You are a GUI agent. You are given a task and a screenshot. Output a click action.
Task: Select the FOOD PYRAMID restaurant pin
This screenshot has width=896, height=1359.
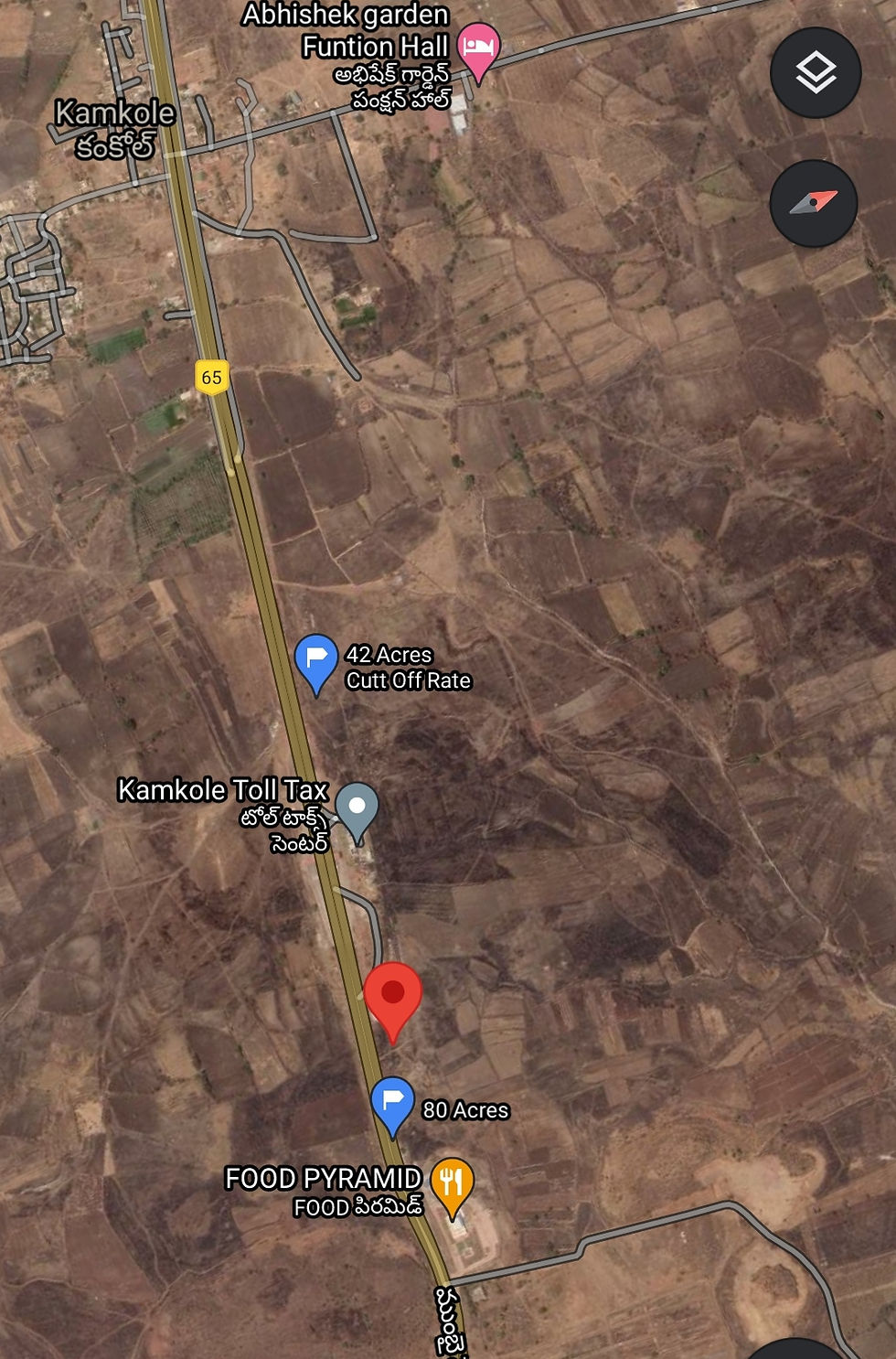pyautogui.click(x=452, y=1182)
